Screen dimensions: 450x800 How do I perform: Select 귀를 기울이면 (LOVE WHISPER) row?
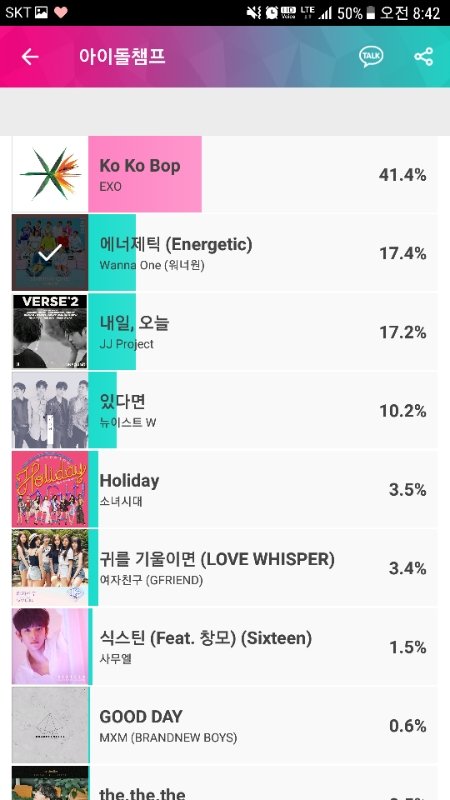point(224,567)
